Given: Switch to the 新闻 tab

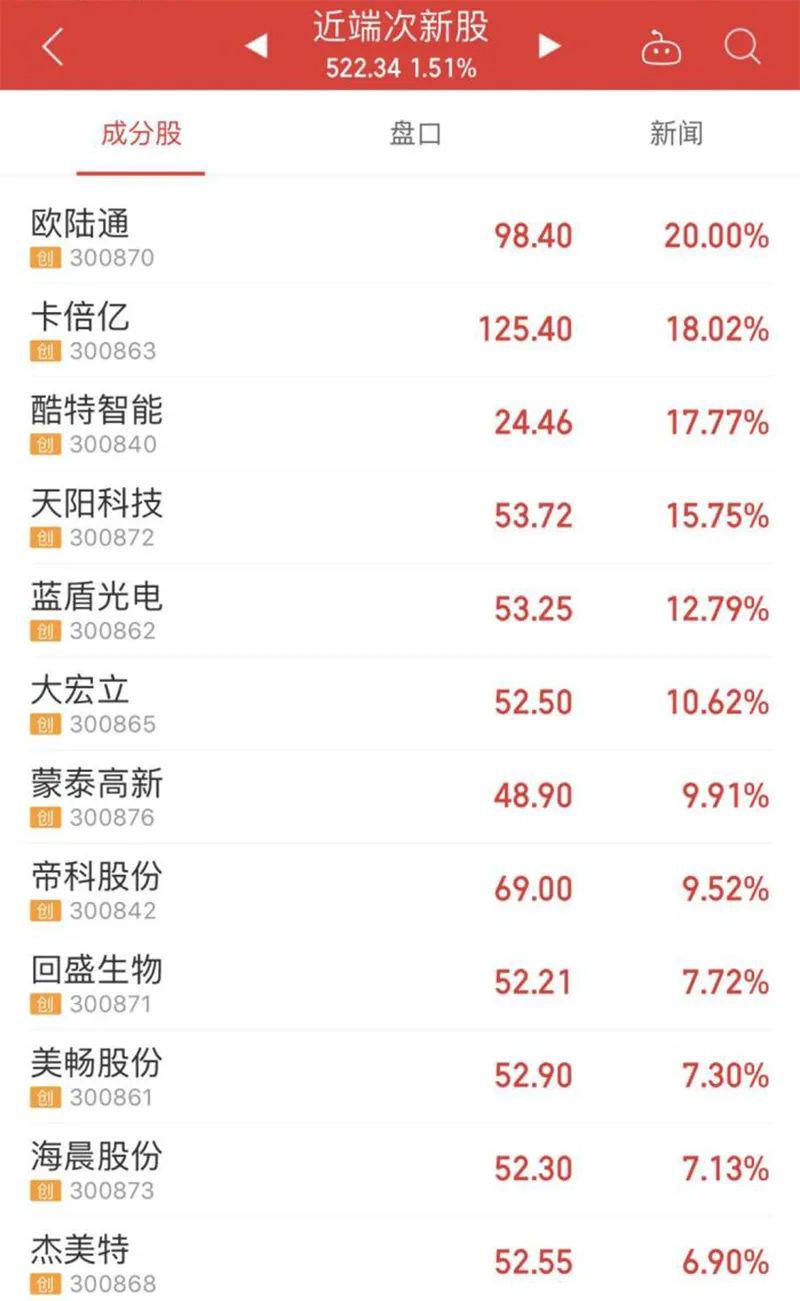Looking at the screenshot, I should click(x=676, y=133).
